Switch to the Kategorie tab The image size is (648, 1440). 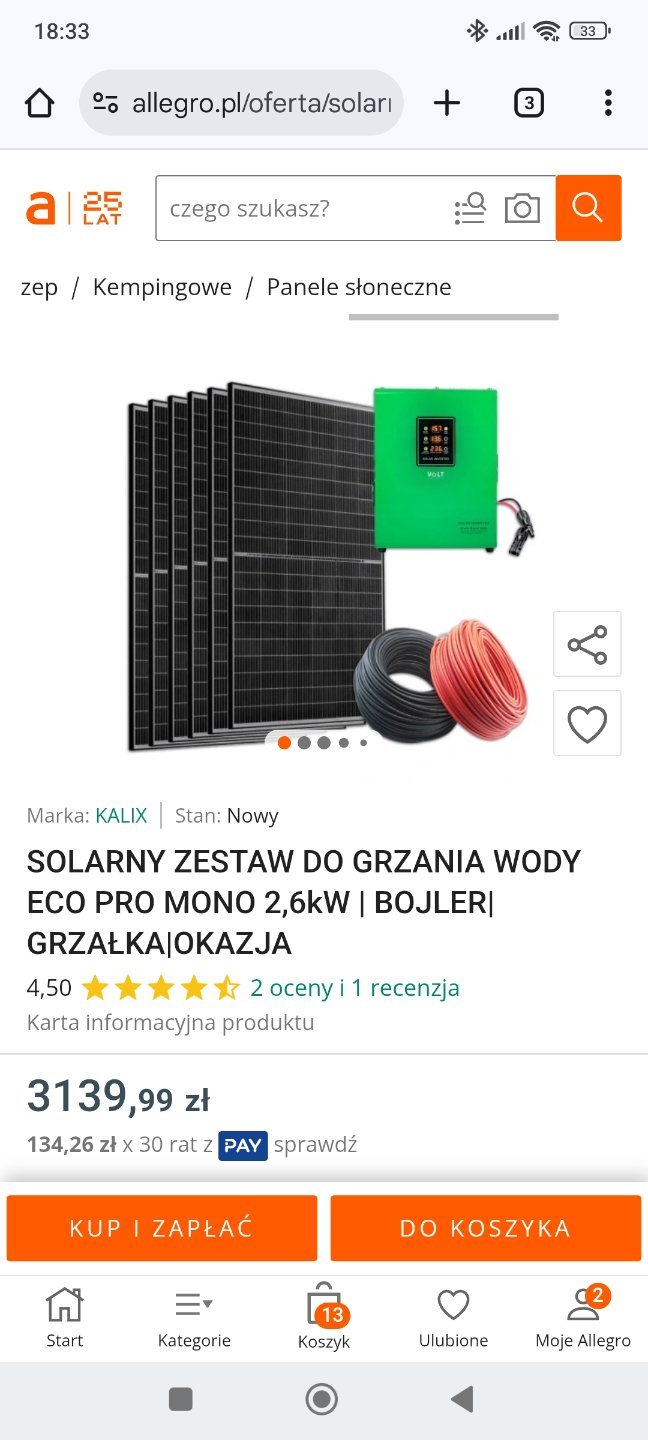(x=194, y=1318)
